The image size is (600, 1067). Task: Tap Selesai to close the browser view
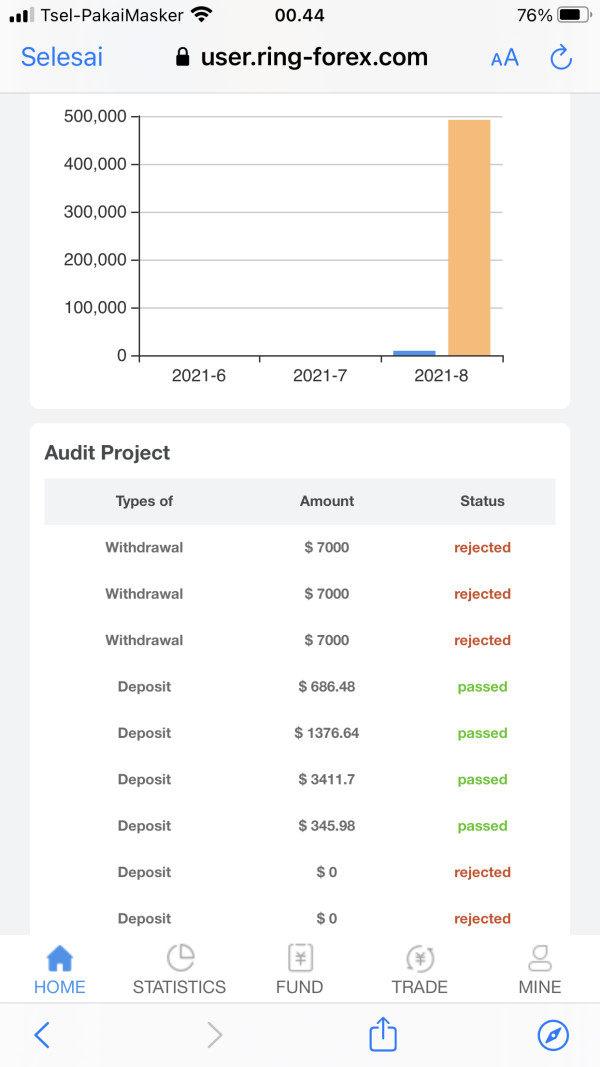tap(62, 58)
